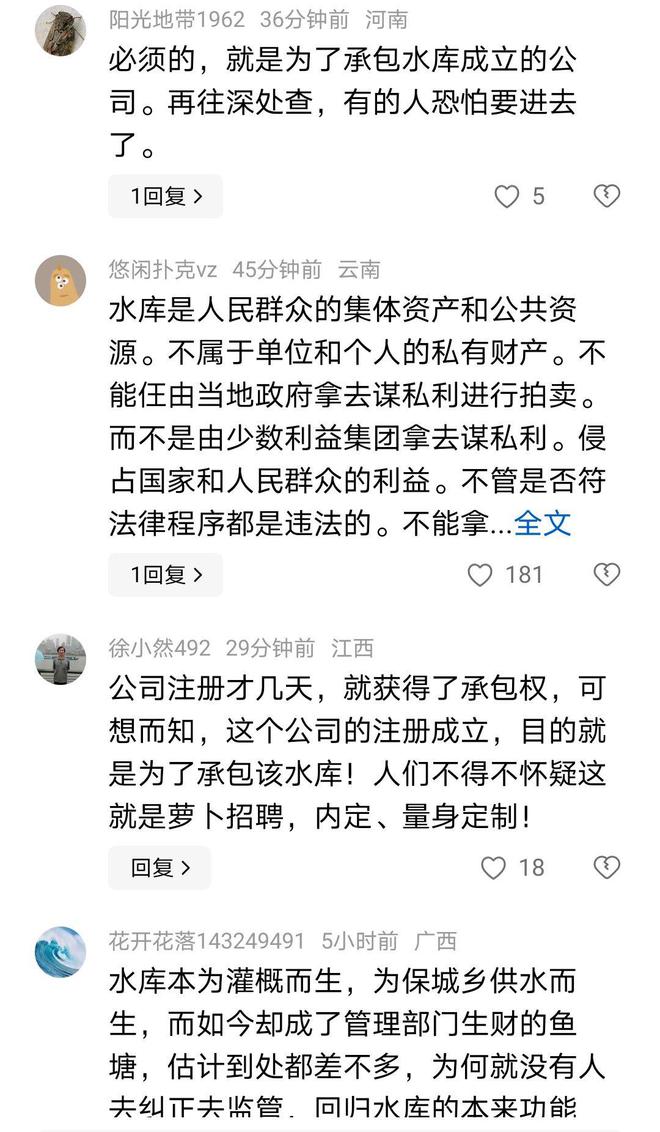
Task: Dislike 阳光地带1962's comment
Action: [607, 196]
